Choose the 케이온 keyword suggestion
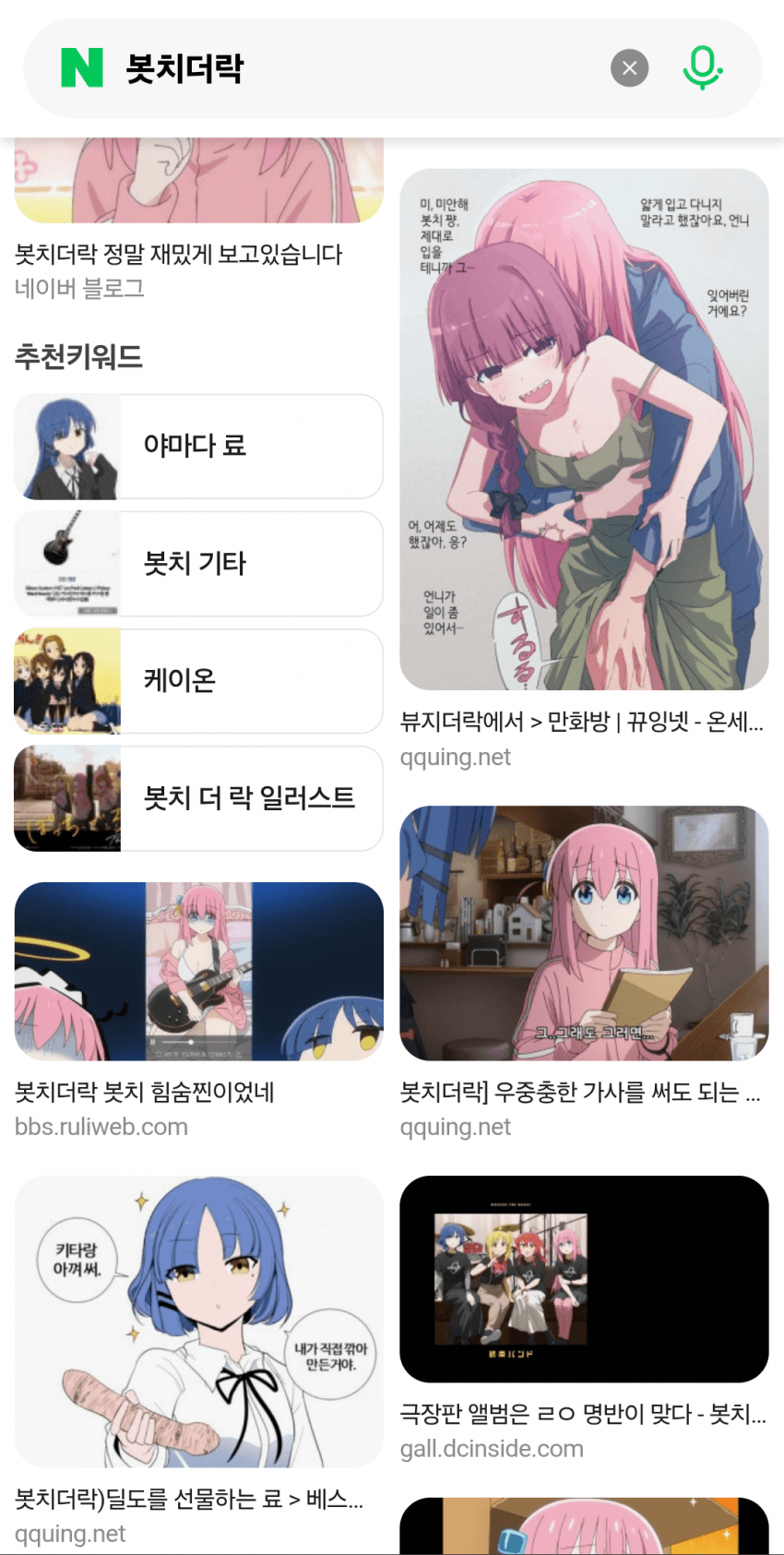The width and height of the screenshot is (784, 1555). (x=198, y=681)
